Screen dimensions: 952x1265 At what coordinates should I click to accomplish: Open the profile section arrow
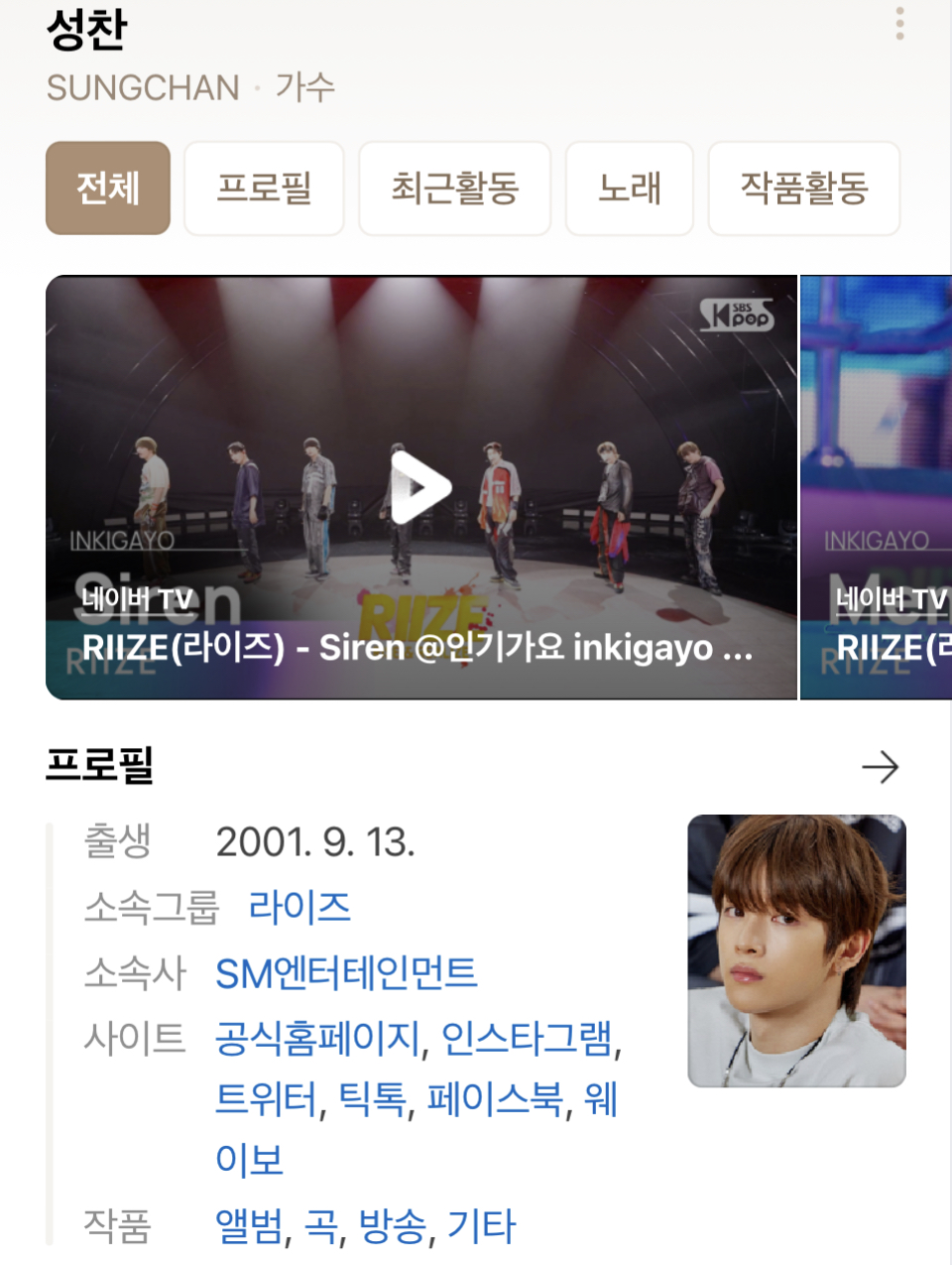(880, 767)
